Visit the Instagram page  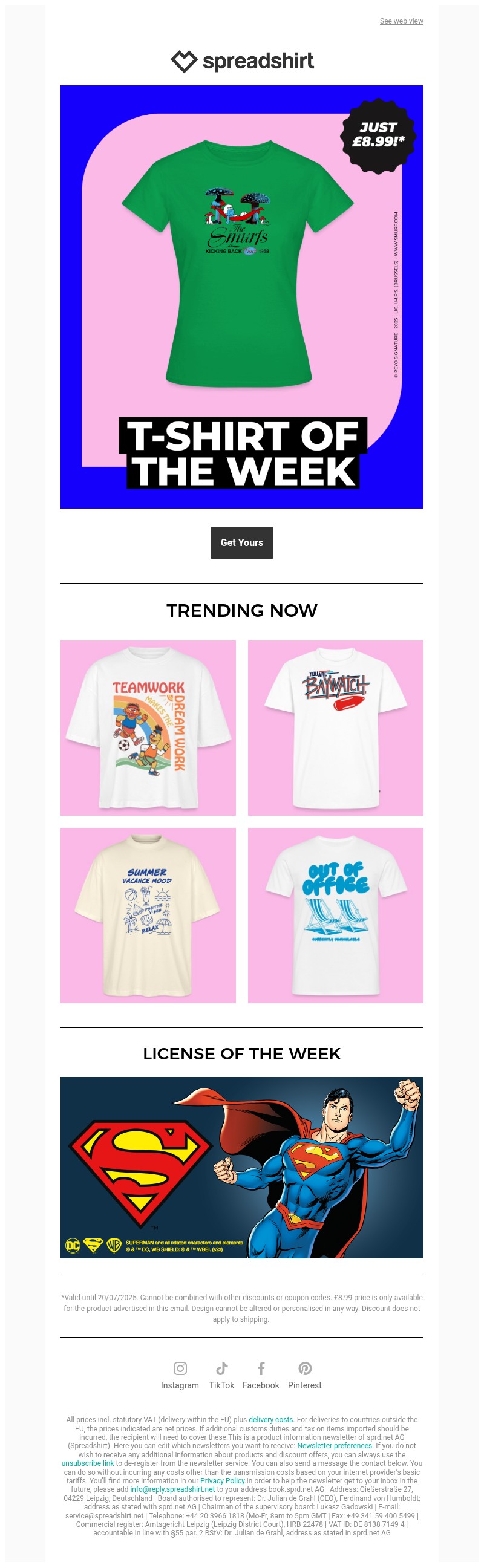pyautogui.click(x=180, y=1374)
